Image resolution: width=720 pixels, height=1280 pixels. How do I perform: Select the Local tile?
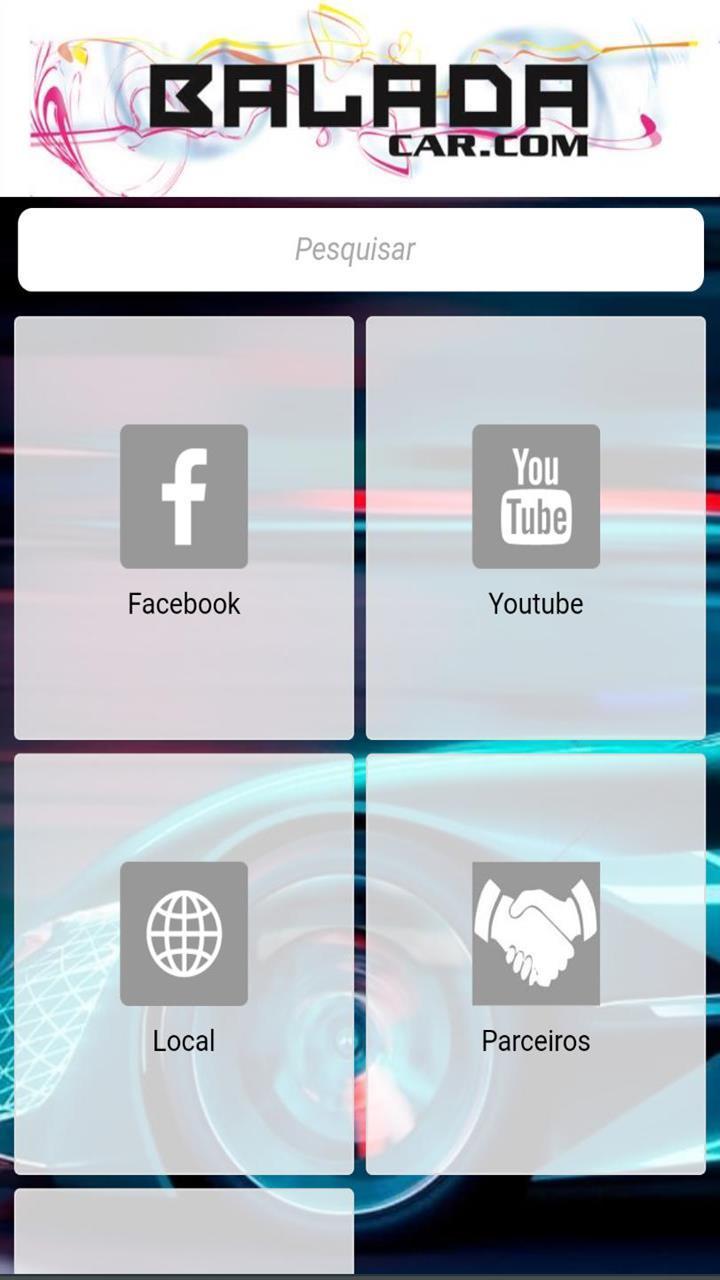coord(184,963)
